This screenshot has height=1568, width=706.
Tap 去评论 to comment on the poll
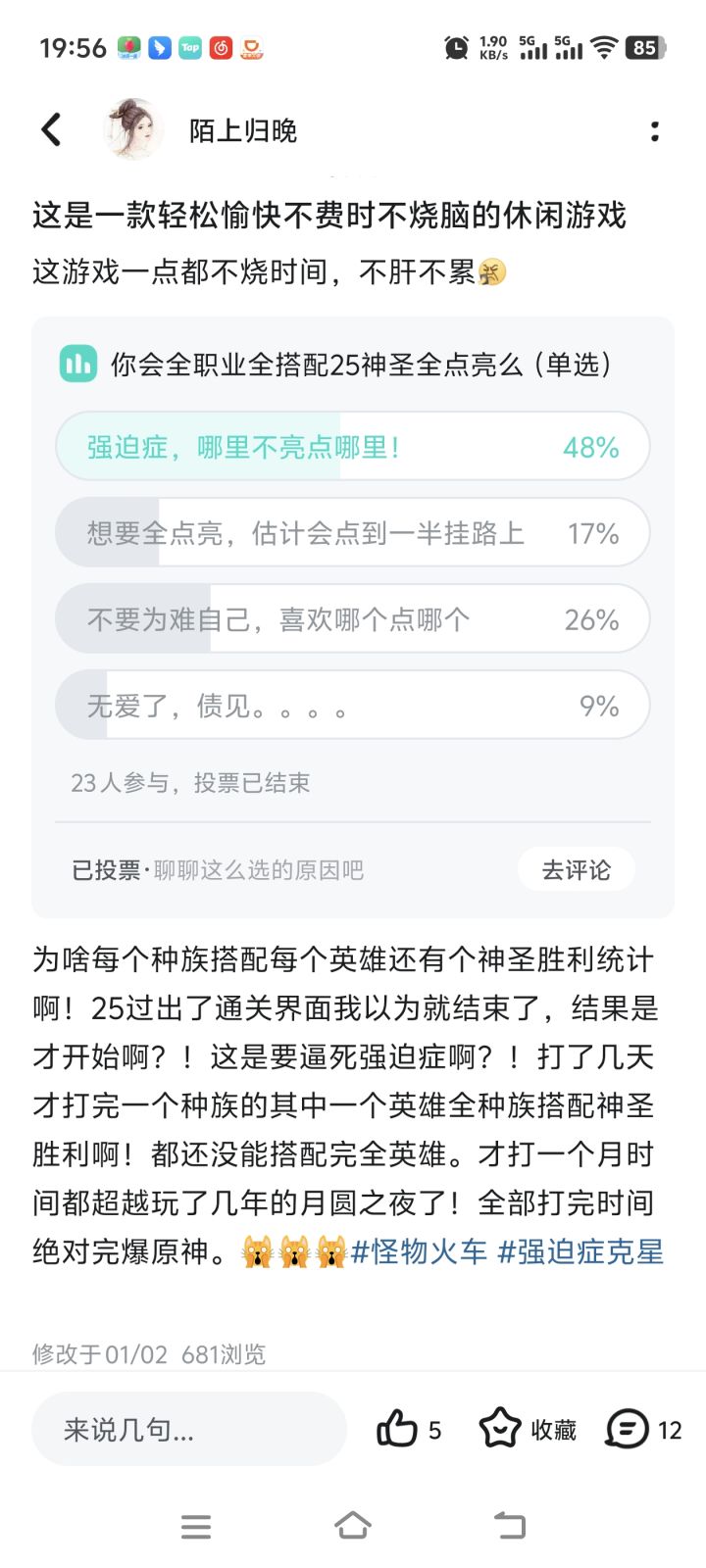coord(577,869)
